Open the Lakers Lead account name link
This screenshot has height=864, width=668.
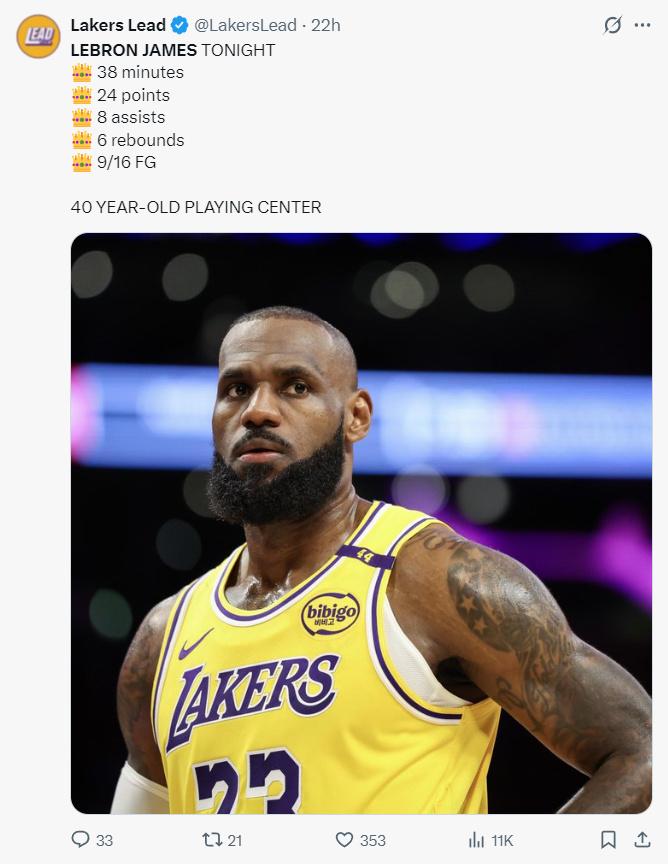point(118,25)
